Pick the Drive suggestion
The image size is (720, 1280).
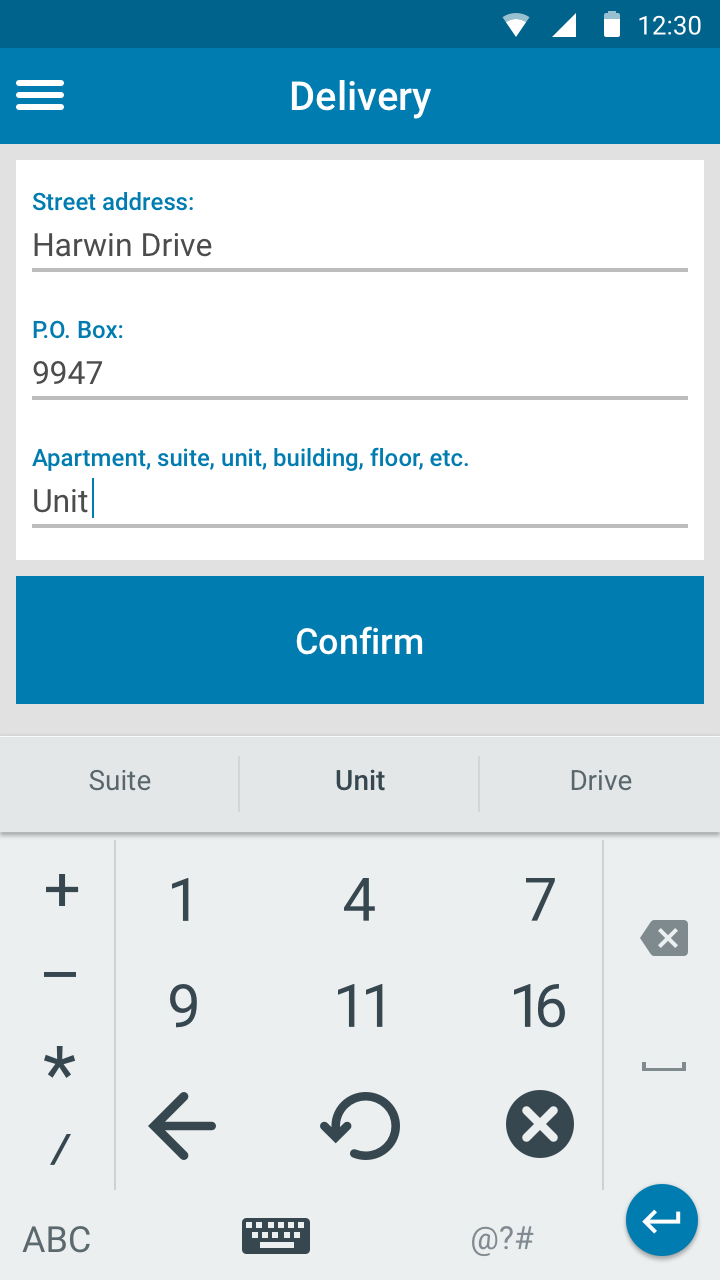[x=600, y=781]
